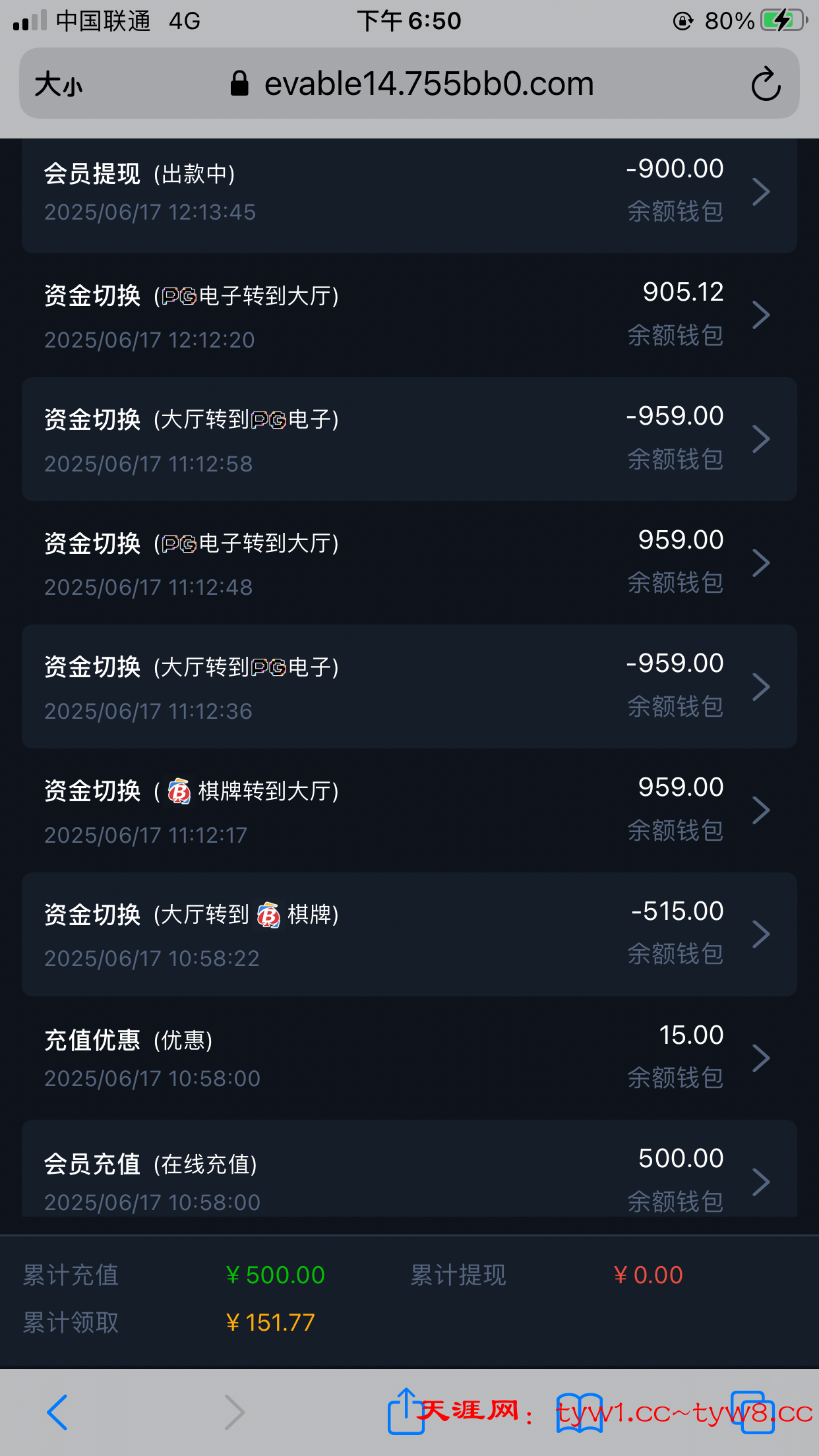
Task: Open the Safari bookmarks book icon
Action: coord(579,1412)
